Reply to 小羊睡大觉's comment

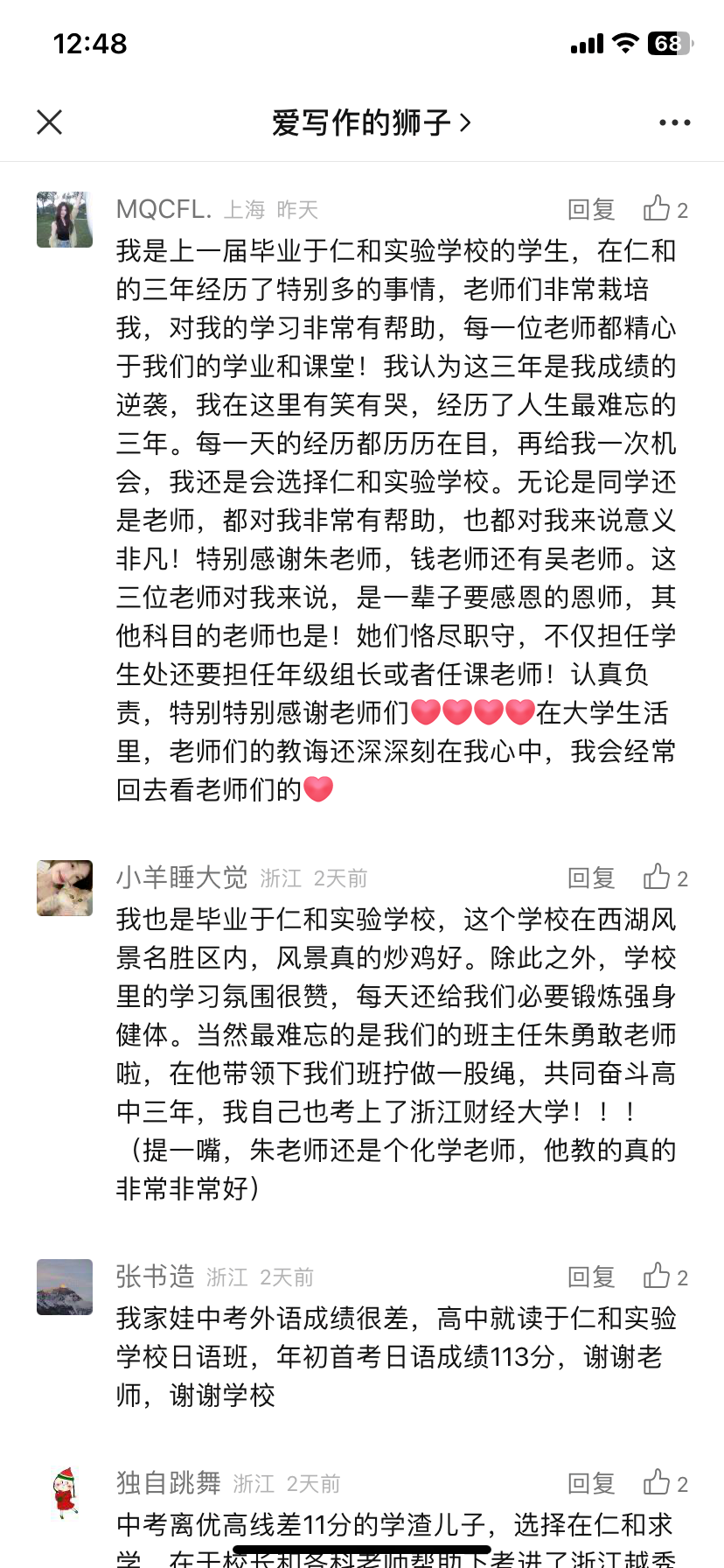(591, 878)
